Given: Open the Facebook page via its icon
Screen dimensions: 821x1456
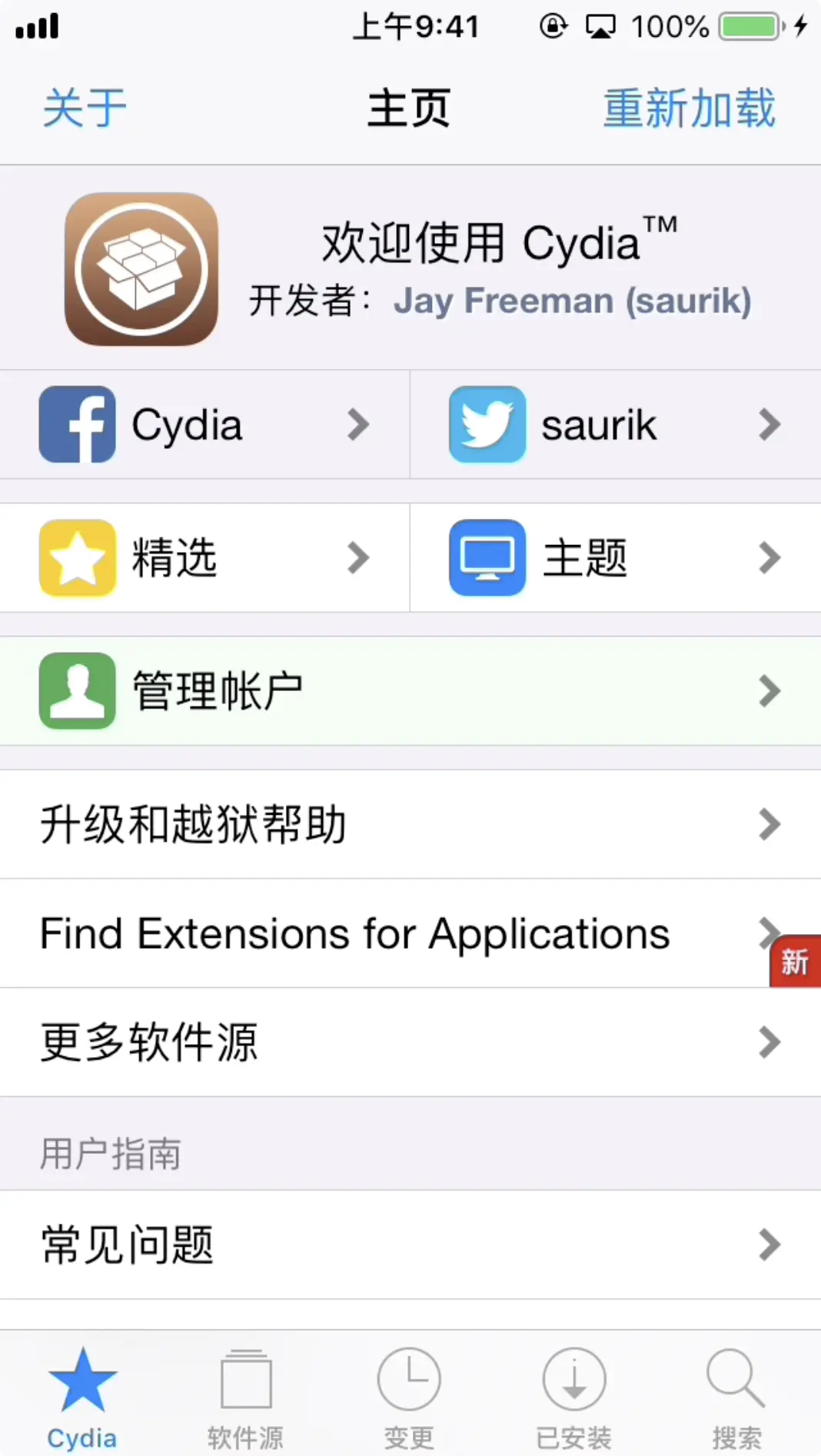Looking at the screenshot, I should [x=76, y=424].
